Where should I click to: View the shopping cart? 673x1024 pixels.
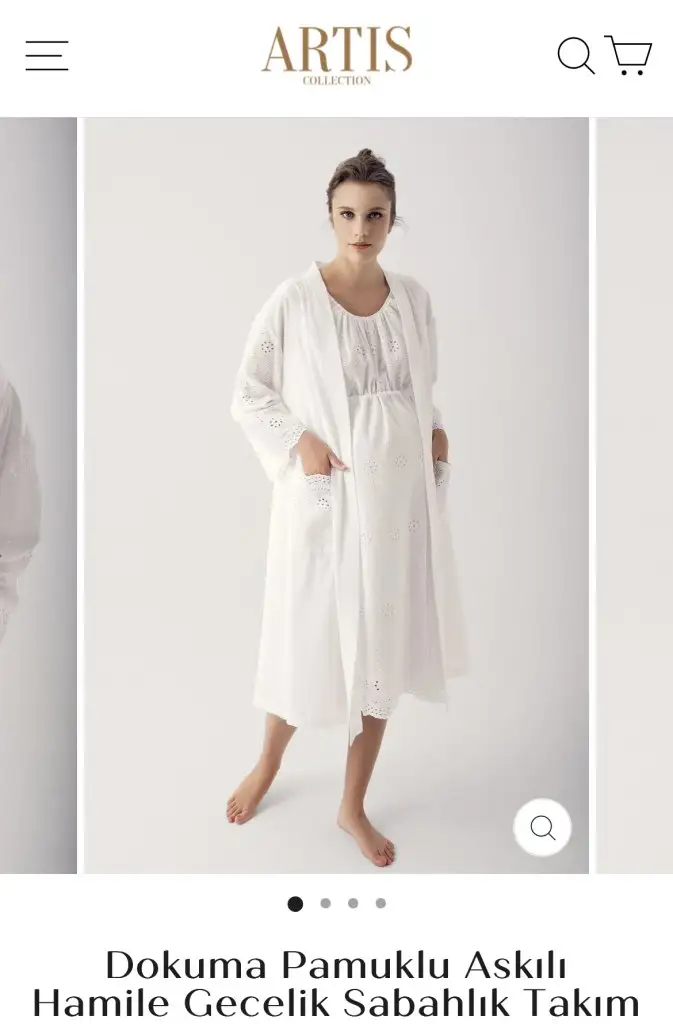pyautogui.click(x=629, y=55)
